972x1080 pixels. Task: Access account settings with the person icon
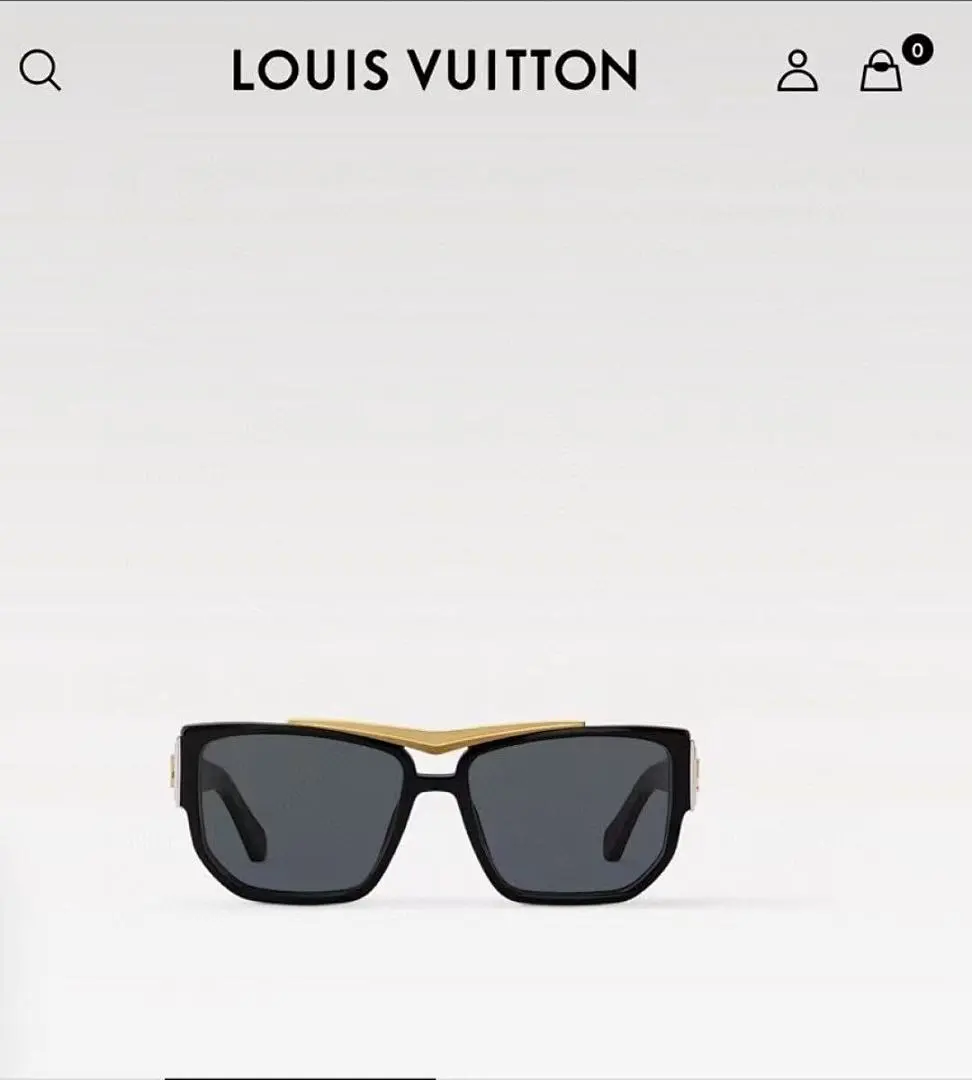click(795, 70)
